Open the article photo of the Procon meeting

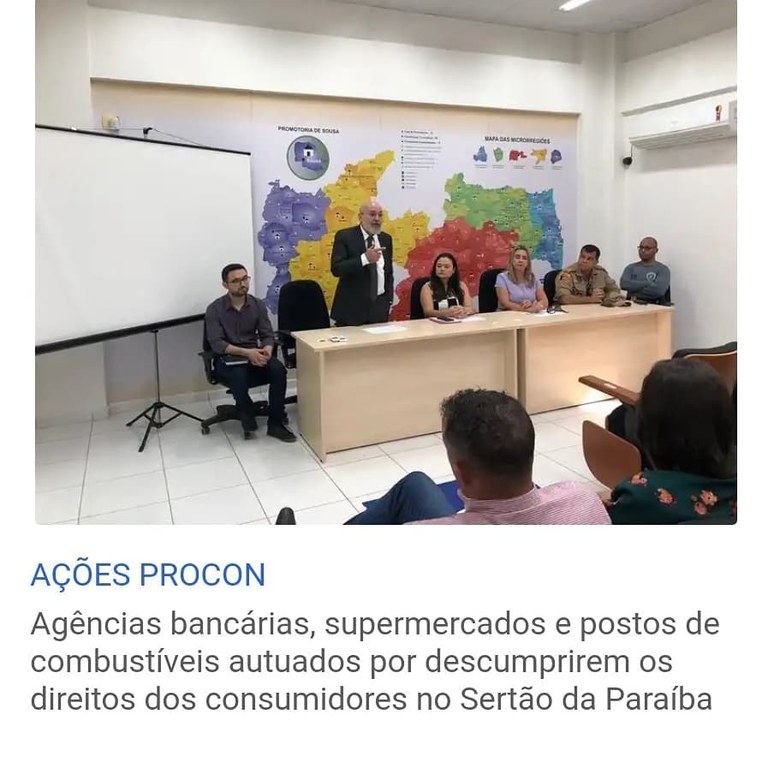385,262
